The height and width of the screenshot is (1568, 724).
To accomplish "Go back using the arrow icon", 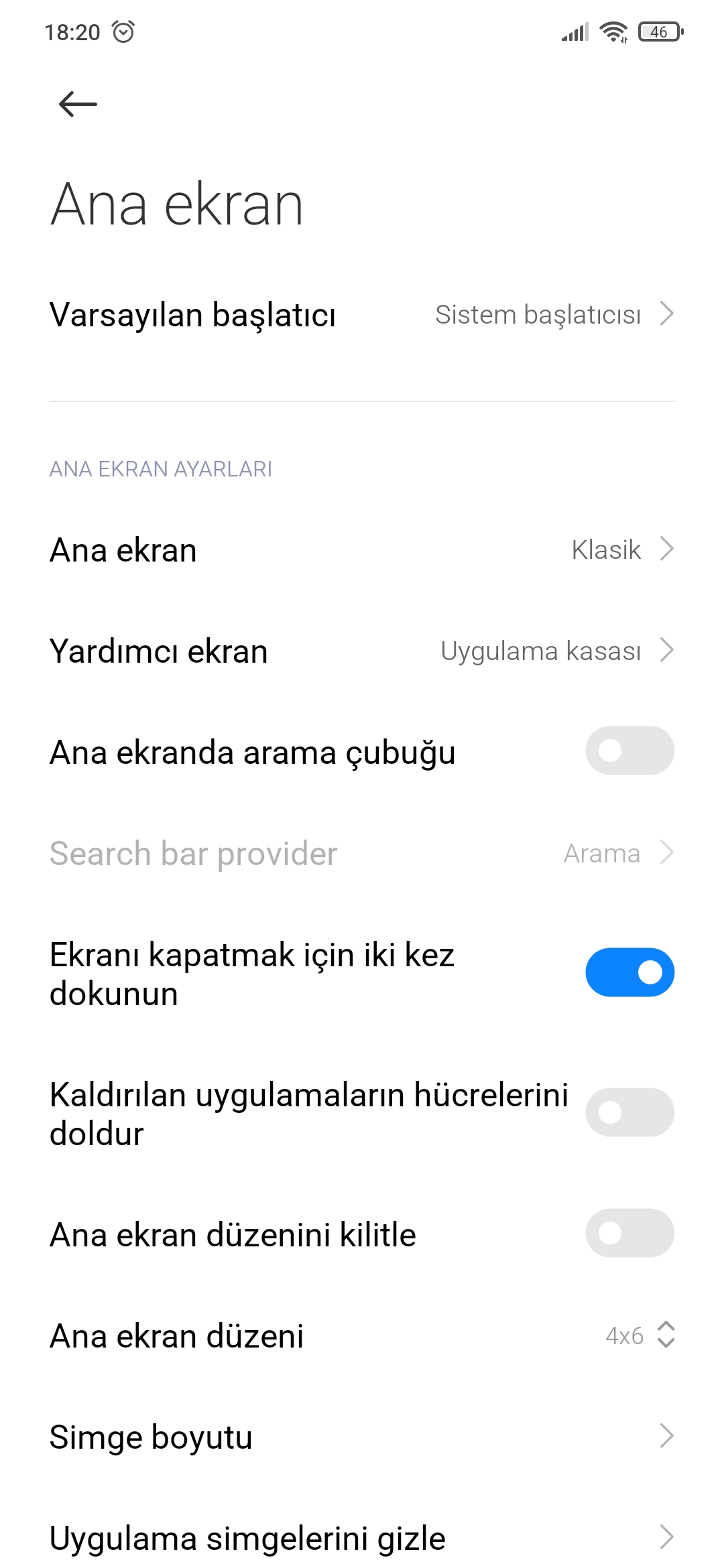I will coord(78,104).
